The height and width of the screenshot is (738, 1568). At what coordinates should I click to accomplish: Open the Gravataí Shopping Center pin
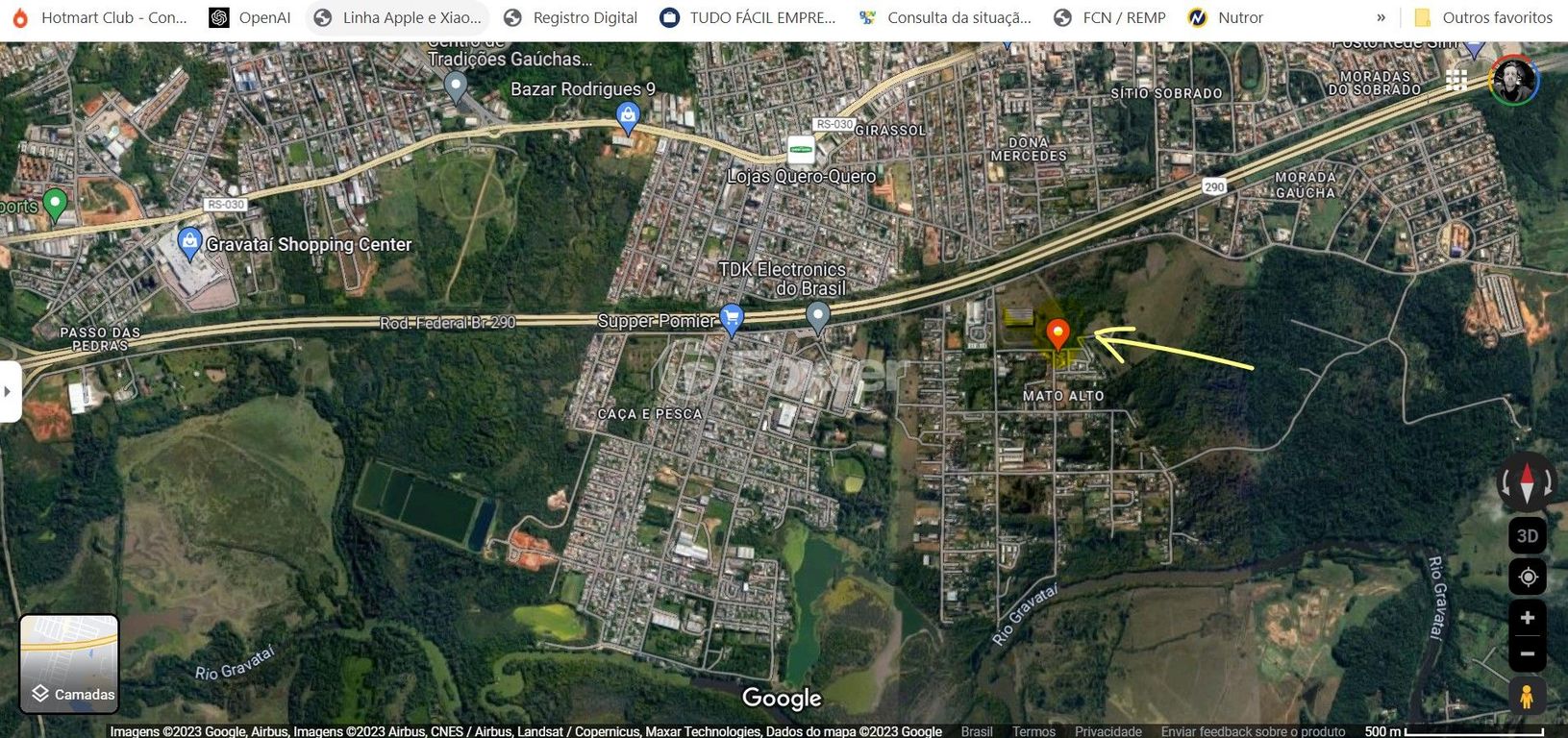pyautogui.click(x=189, y=242)
